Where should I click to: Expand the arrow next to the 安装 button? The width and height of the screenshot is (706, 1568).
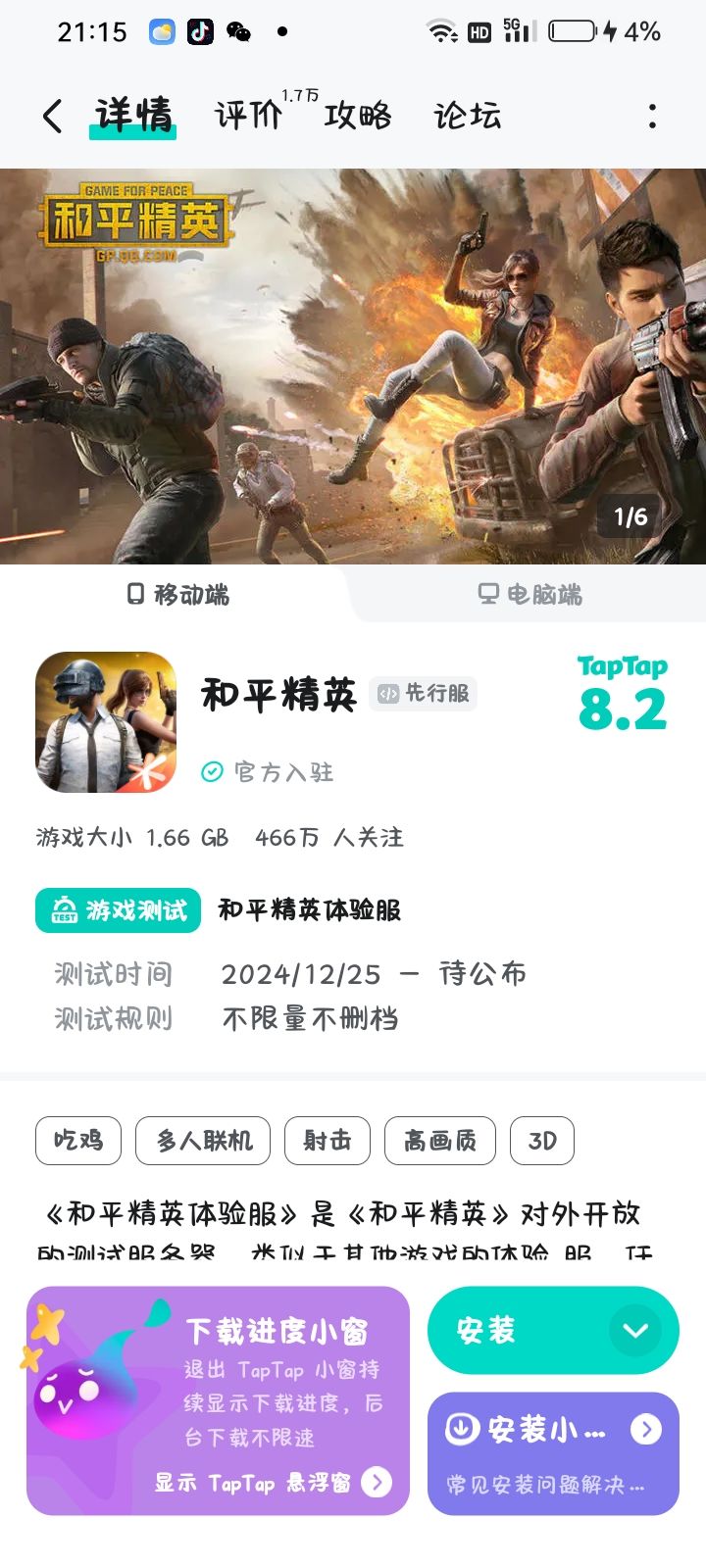coord(635,1330)
